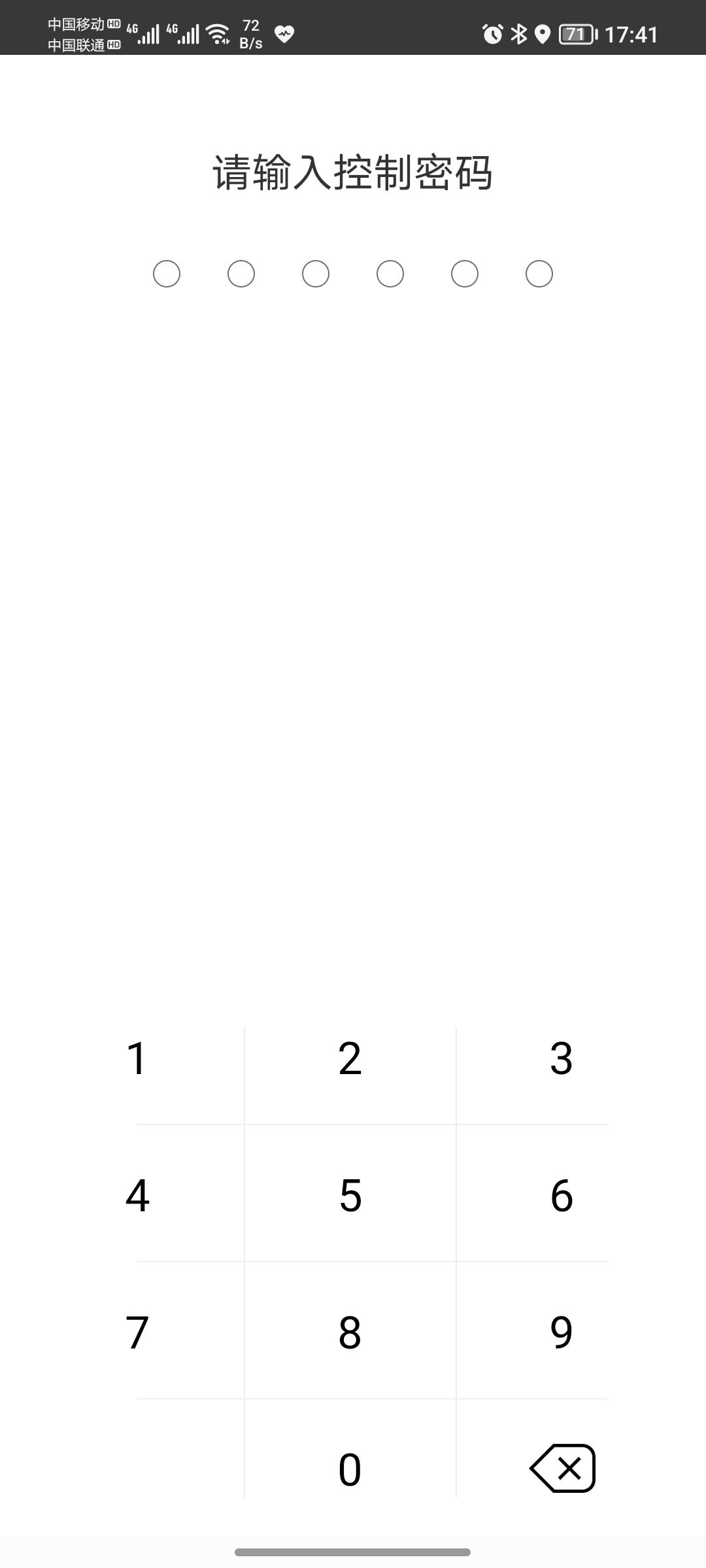Delete last digit with backspace key
Viewport: 706px width, 1568px height.
click(x=562, y=1469)
